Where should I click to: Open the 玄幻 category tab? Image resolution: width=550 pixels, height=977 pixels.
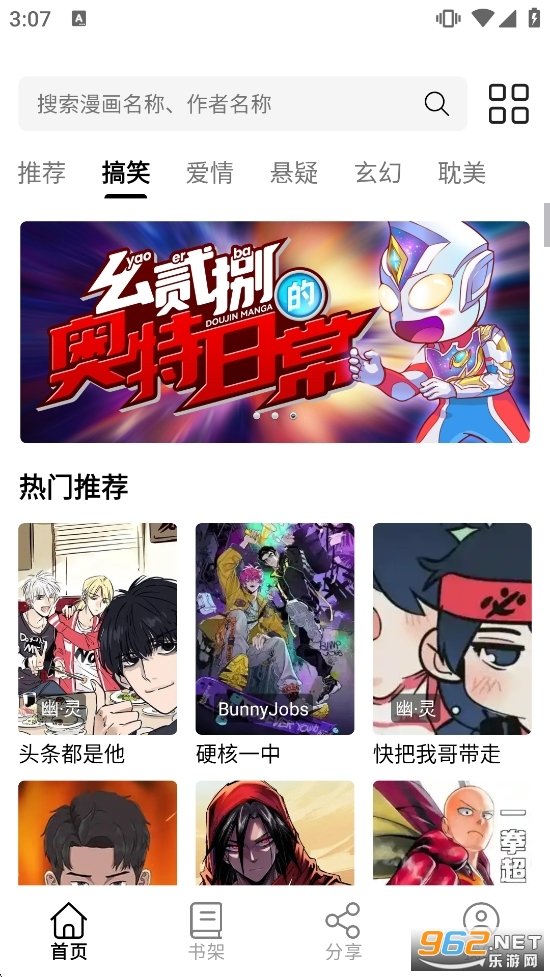[x=377, y=173]
